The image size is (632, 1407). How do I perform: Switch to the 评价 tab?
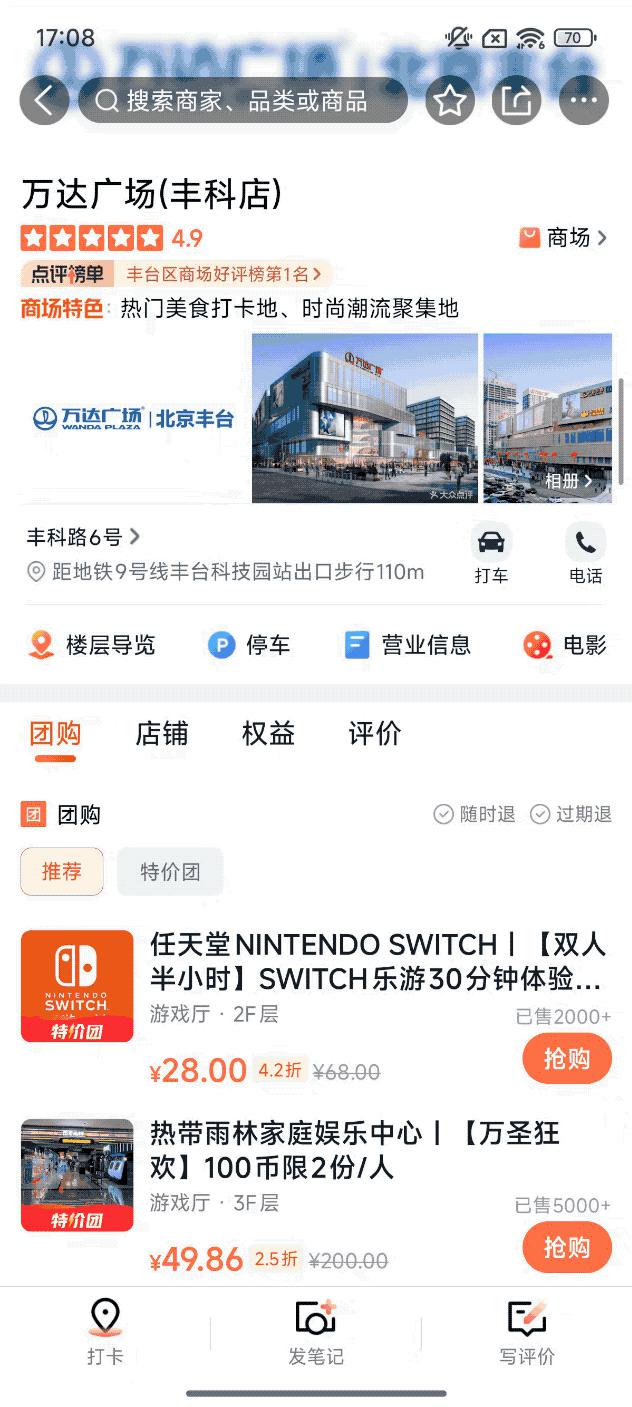tap(374, 734)
